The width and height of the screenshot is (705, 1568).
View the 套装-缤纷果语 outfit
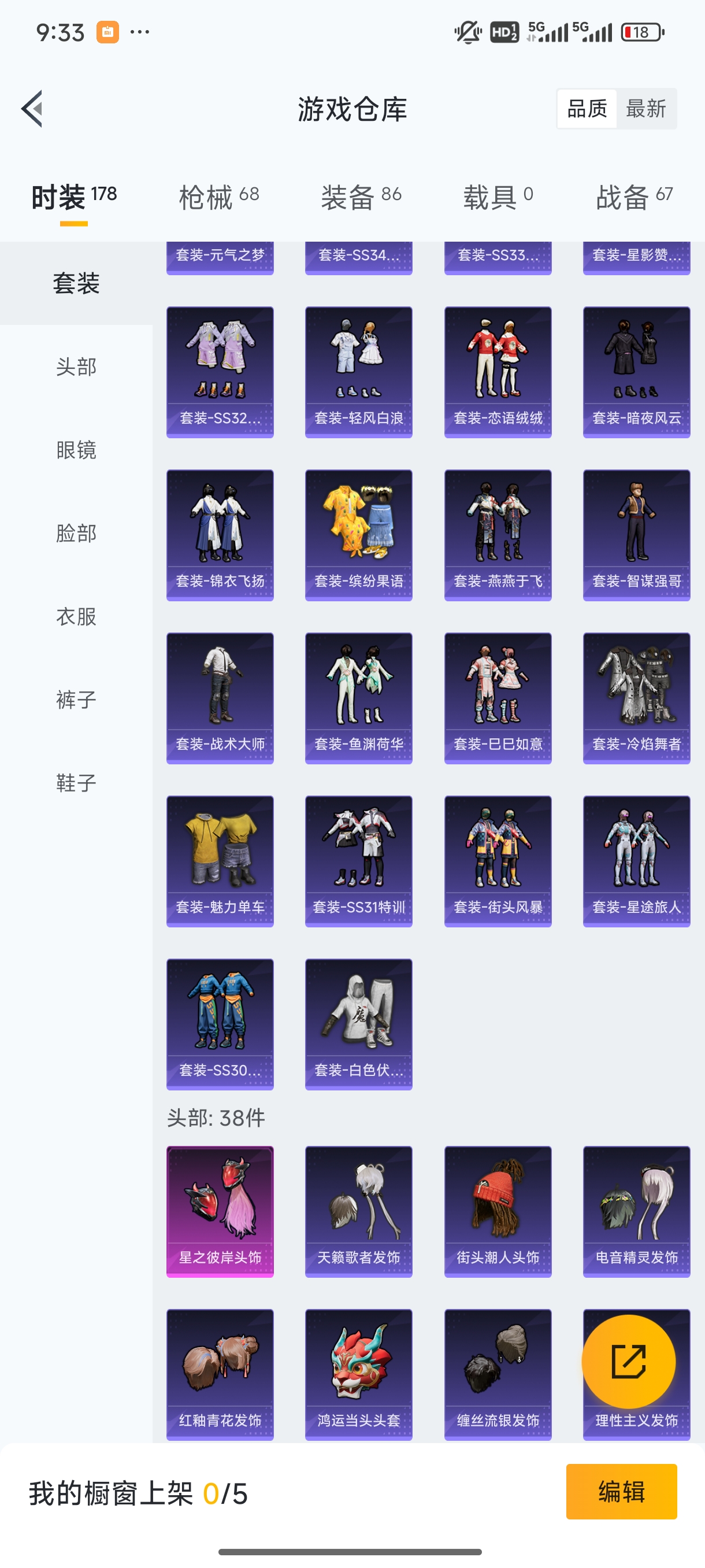click(x=359, y=535)
